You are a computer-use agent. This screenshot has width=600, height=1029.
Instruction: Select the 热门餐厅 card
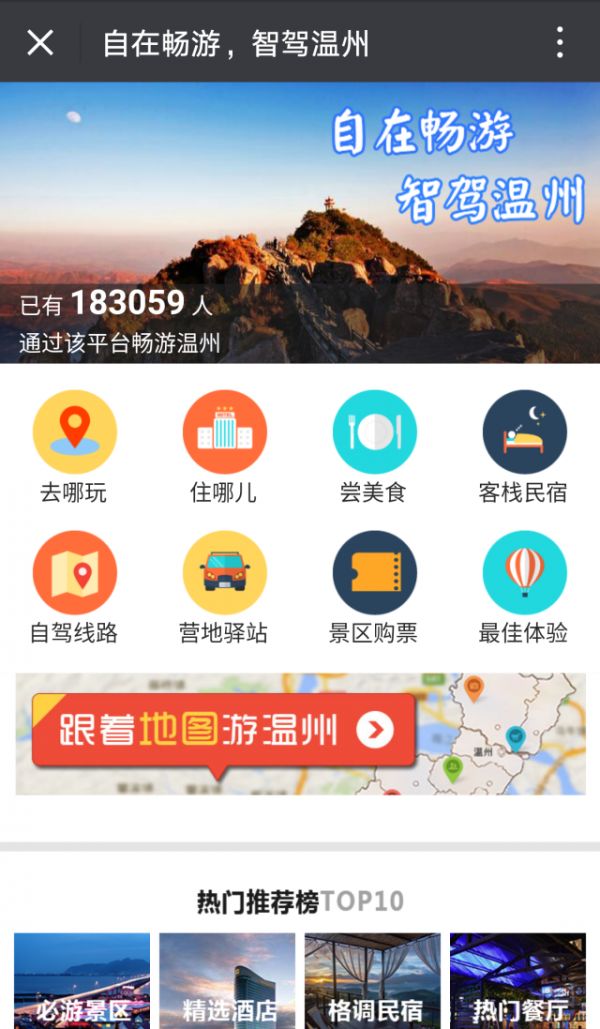518,980
